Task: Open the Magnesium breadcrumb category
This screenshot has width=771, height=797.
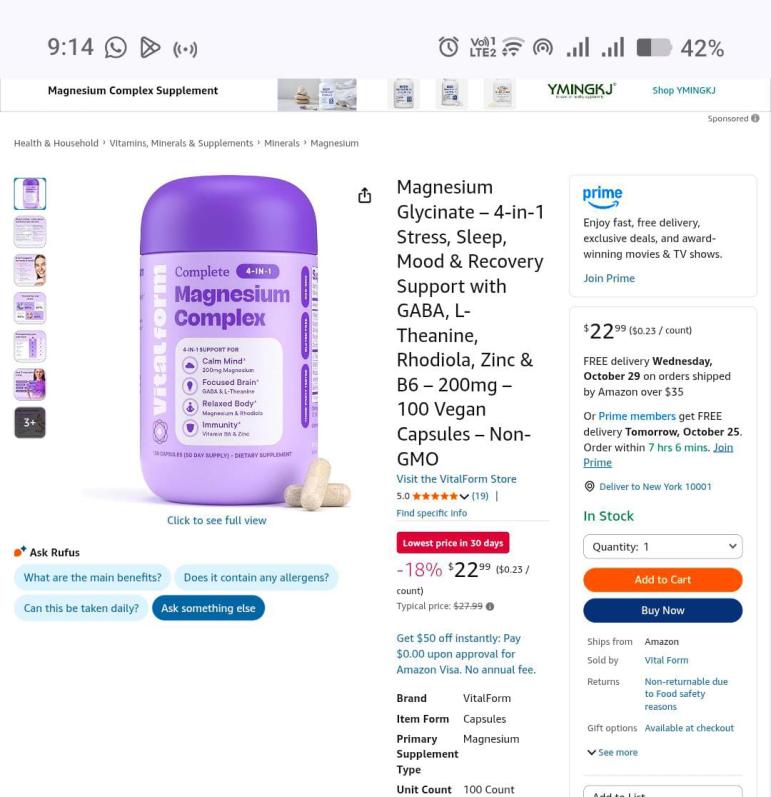Action: coord(334,143)
